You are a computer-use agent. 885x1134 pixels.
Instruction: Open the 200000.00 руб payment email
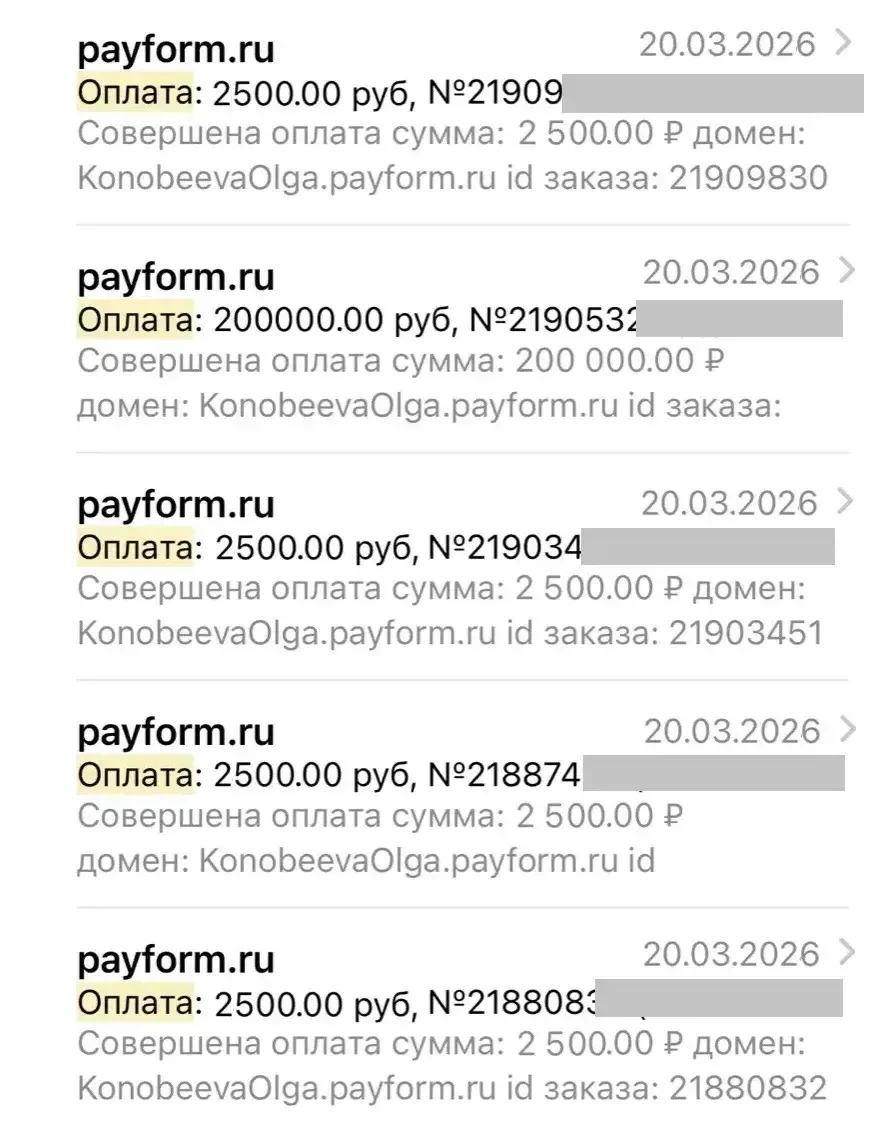[450, 341]
